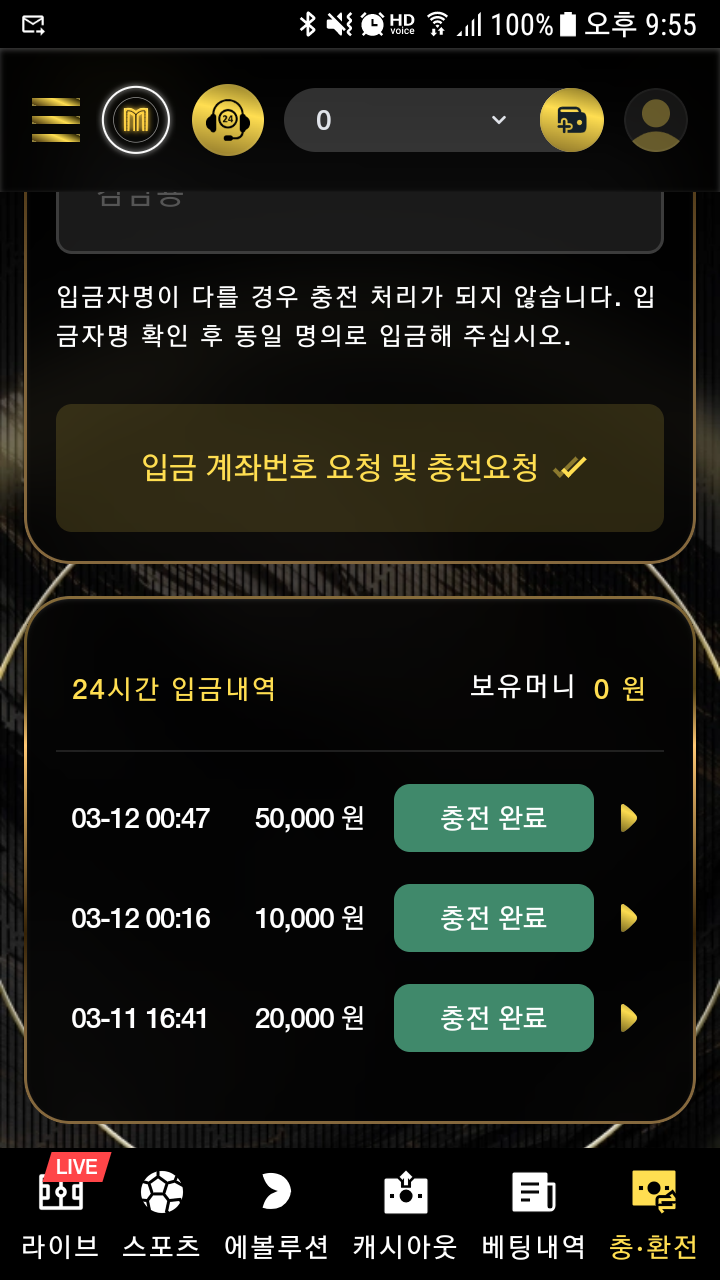Open 24-hour customer support

click(x=228, y=120)
